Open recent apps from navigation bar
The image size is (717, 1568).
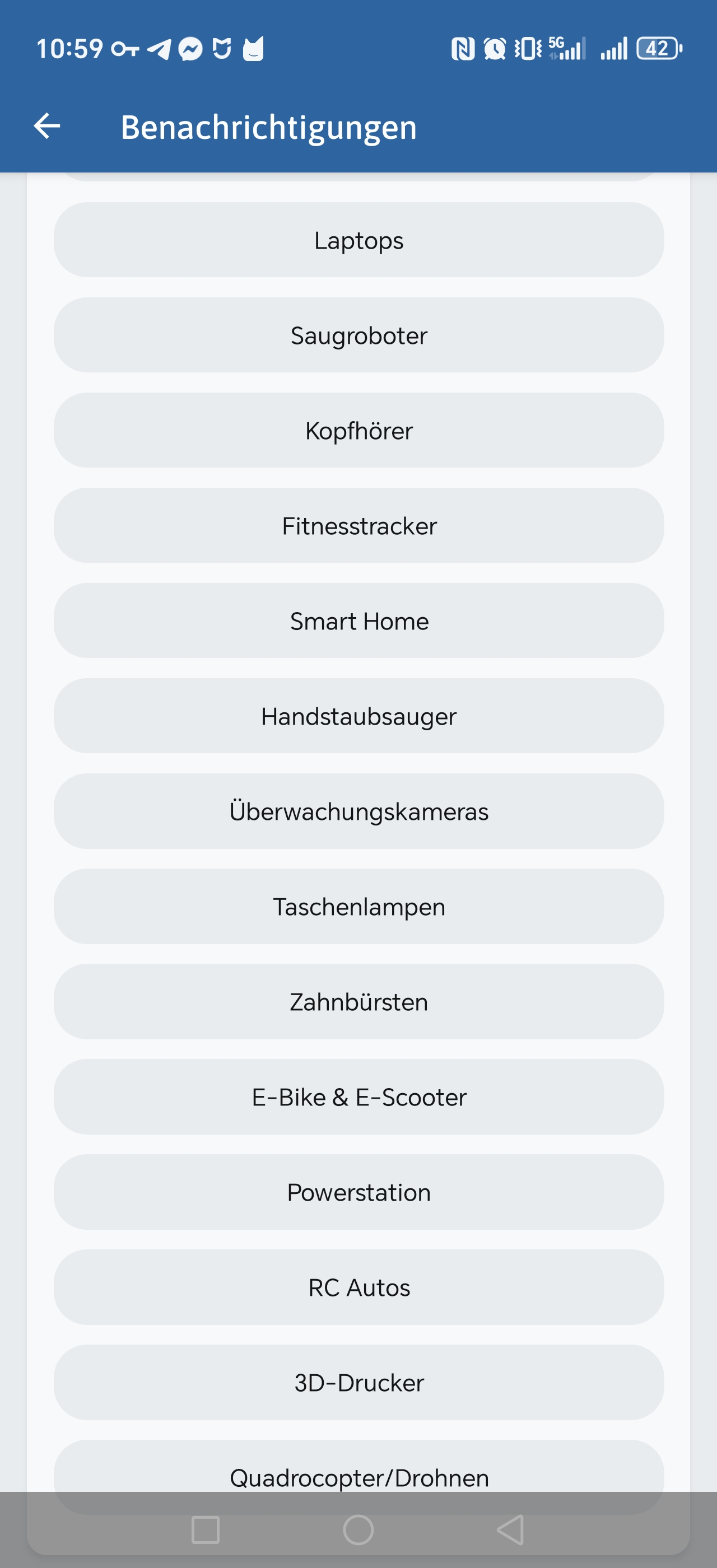(x=205, y=1530)
